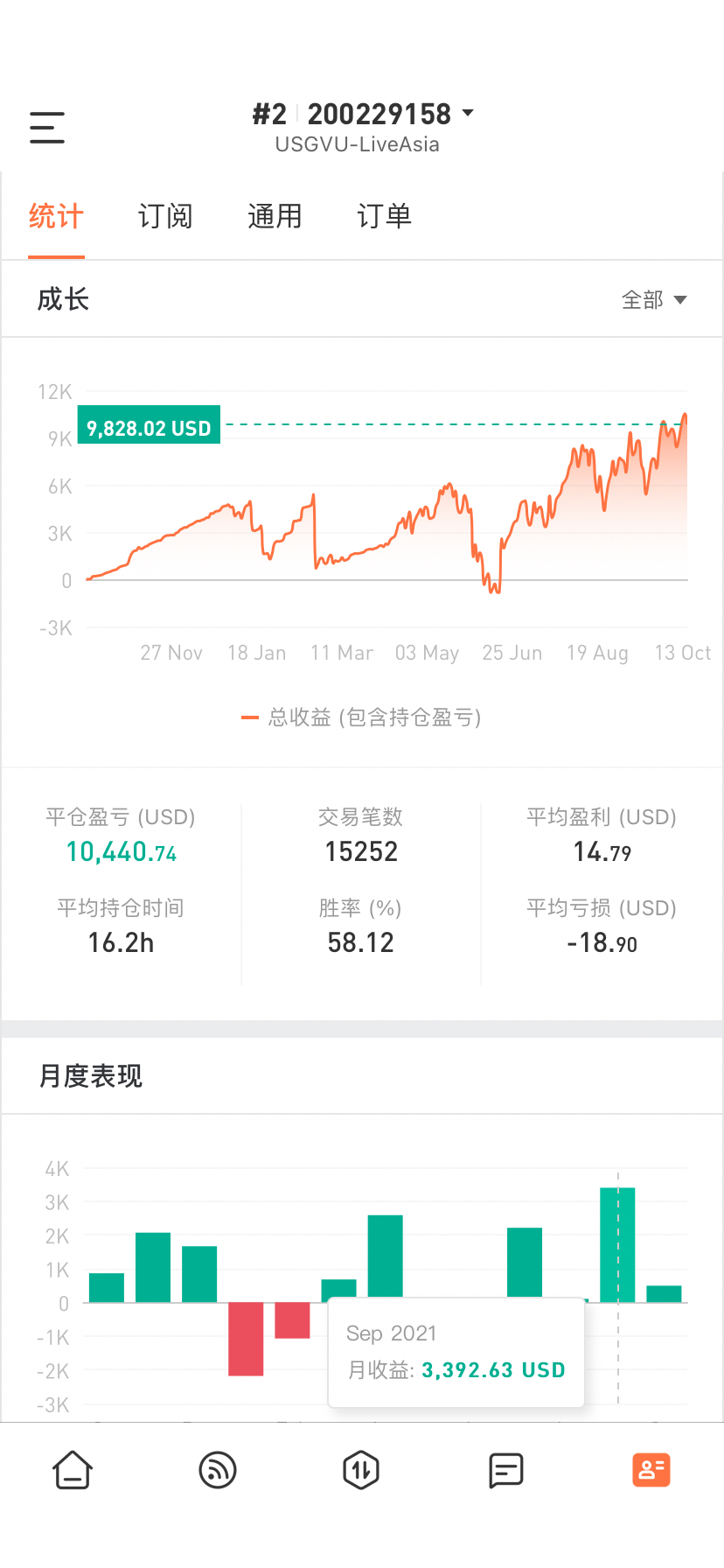The image size is (724, 1568).
Task: Go to the home tab in bottom bar
Action: (x=73, y=1470)
